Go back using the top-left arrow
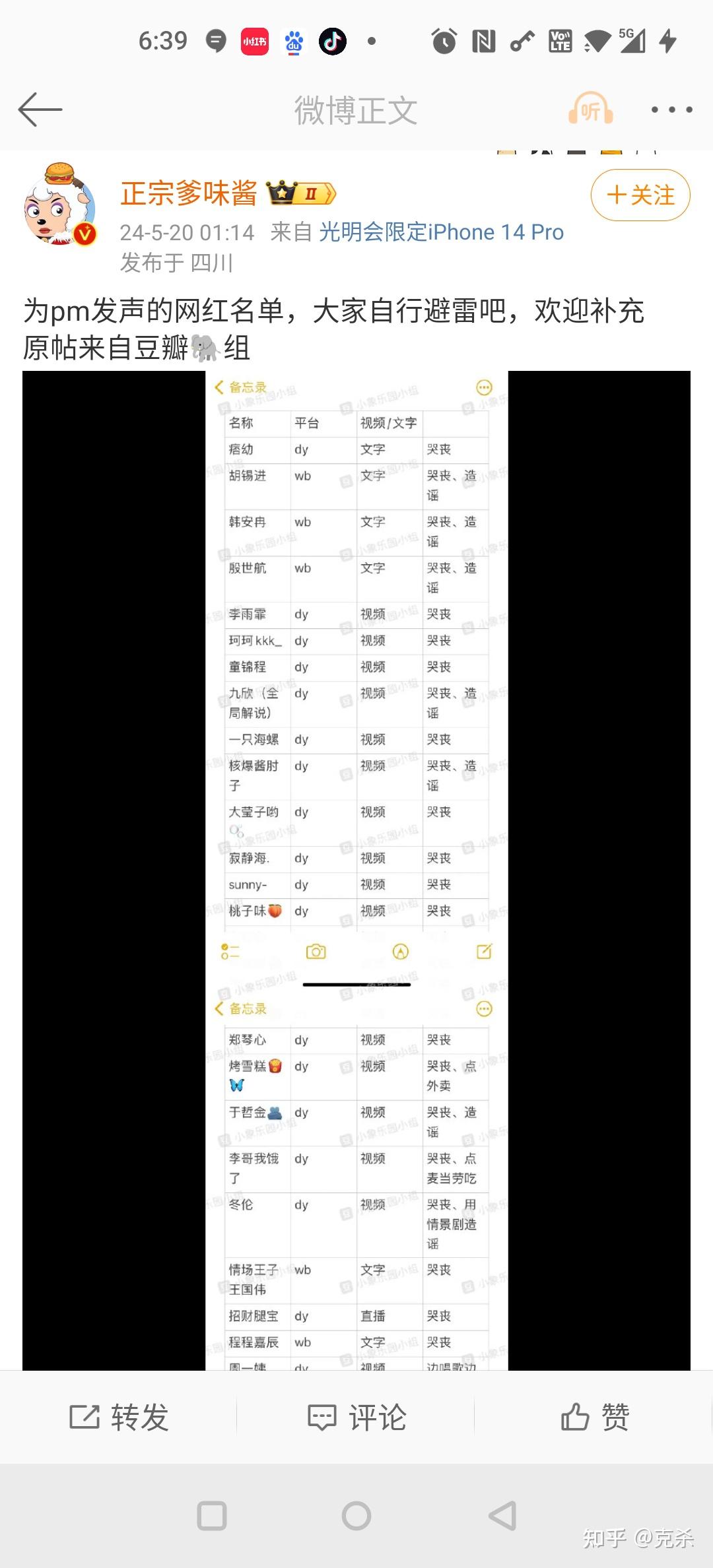This screenshot has width=713, height=1568. tap(40, 110)
